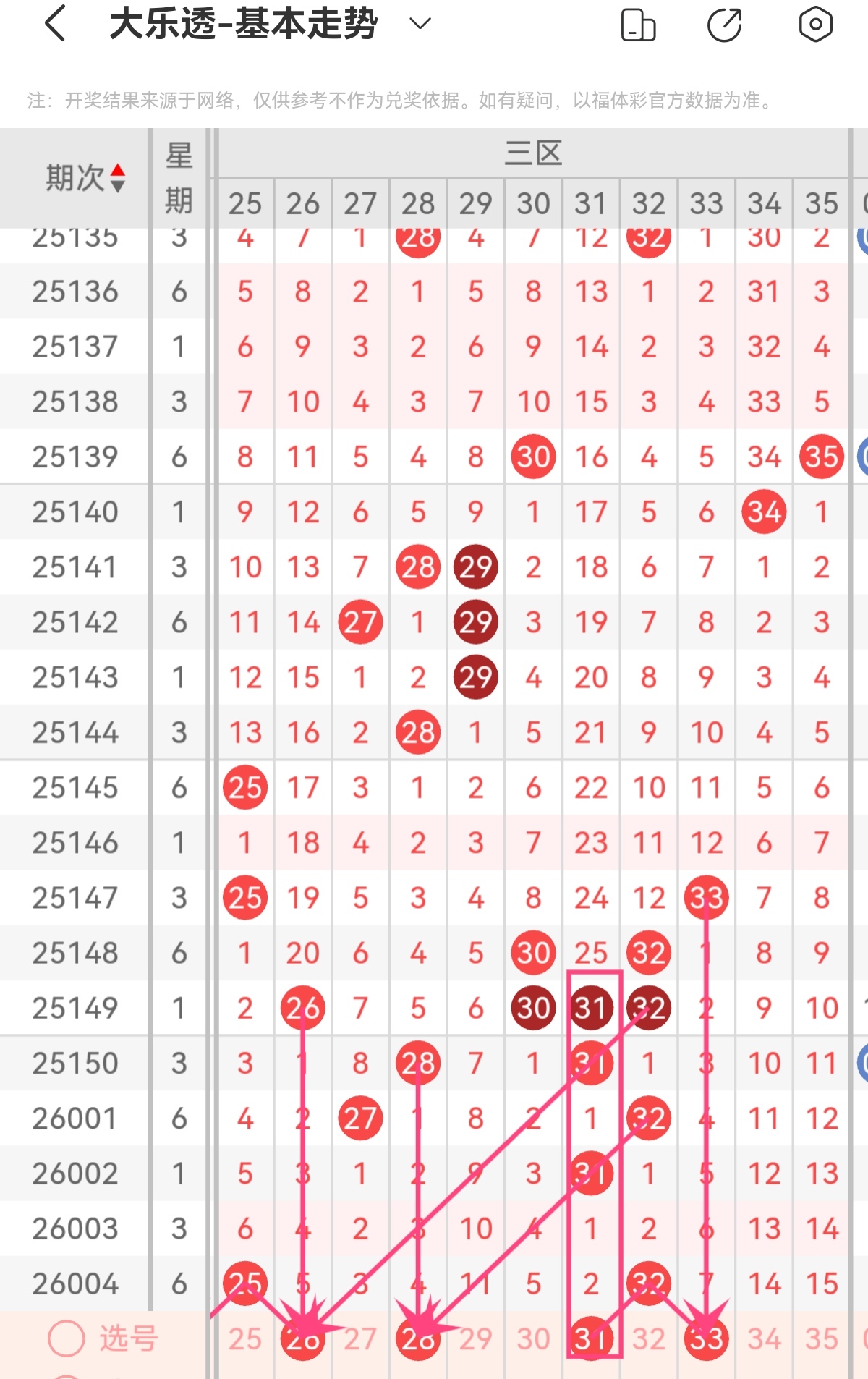
Task: Go back from the trend chart
Action: 56,24
